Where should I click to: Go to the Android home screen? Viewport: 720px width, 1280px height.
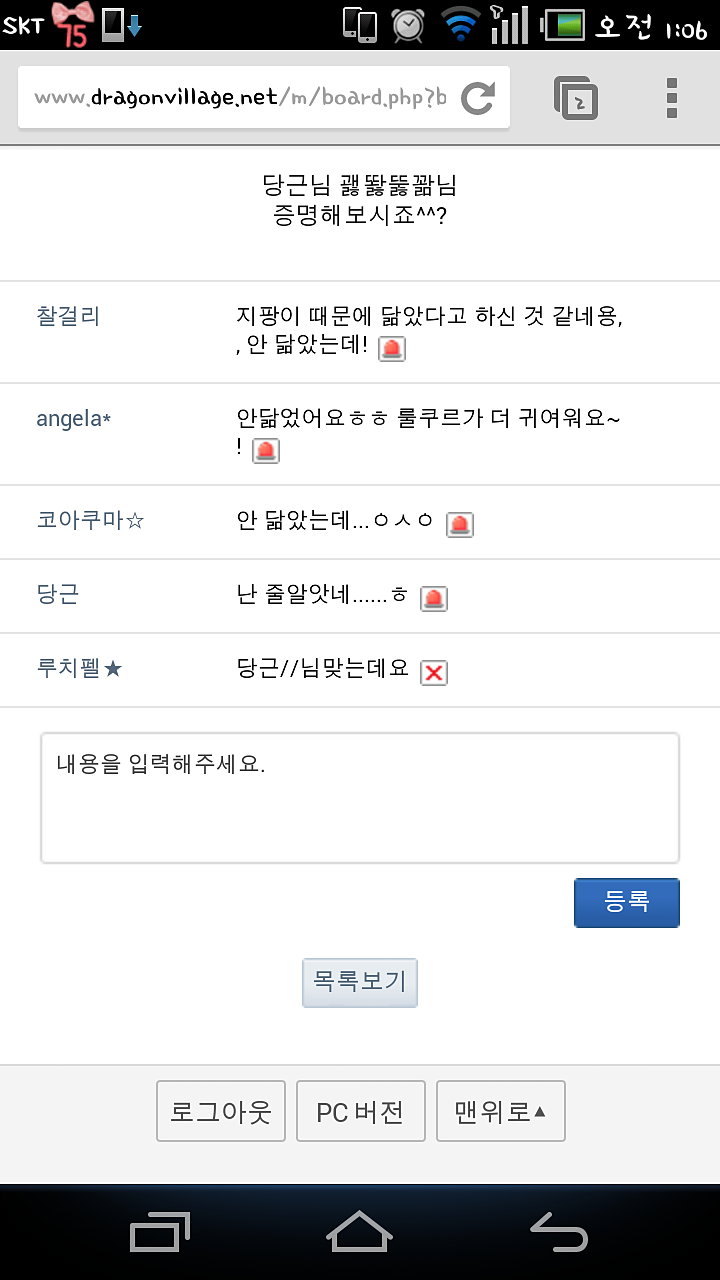tap(359, 1232)
